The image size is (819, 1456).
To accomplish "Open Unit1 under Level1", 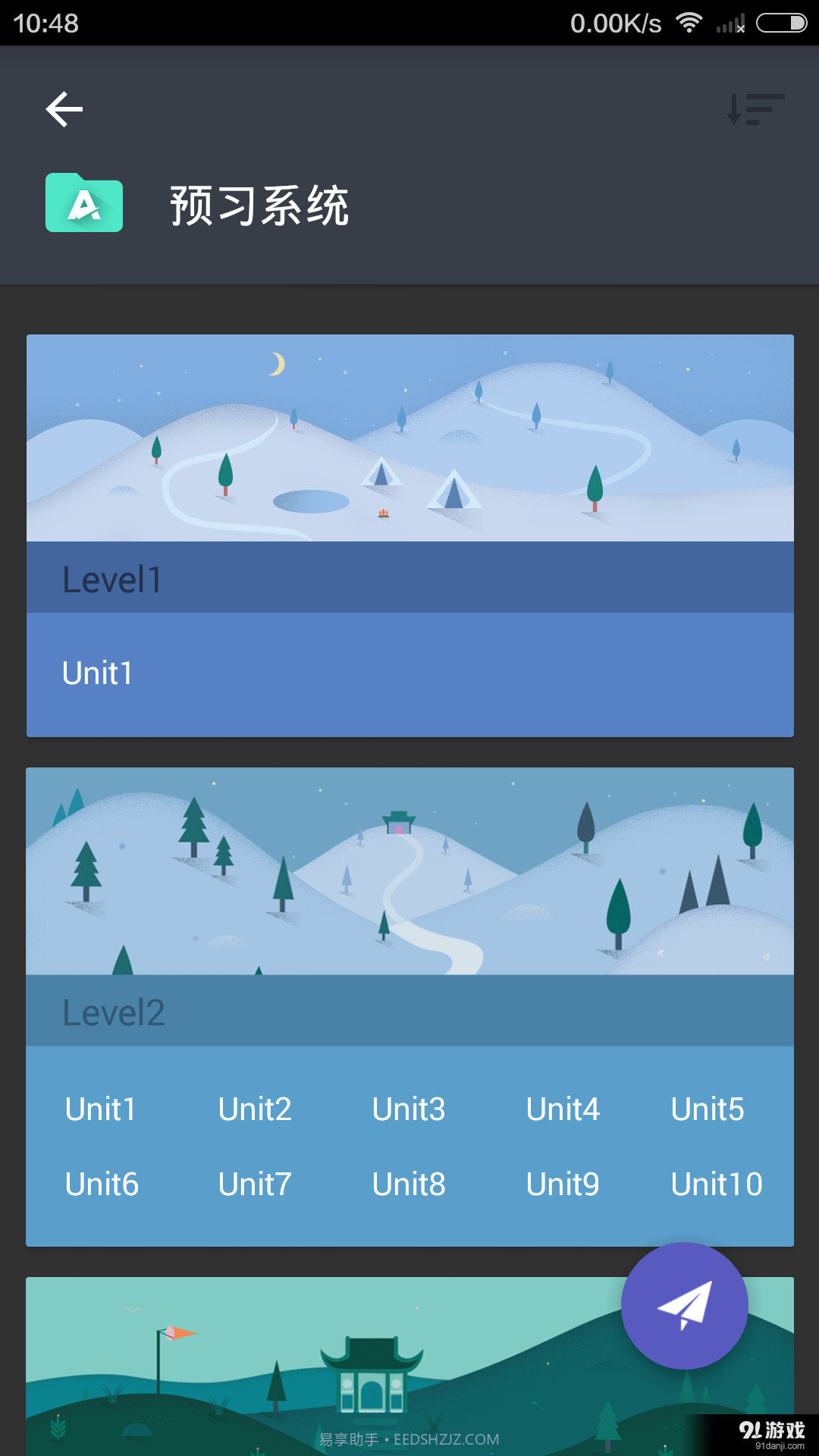I will (98, 673).
